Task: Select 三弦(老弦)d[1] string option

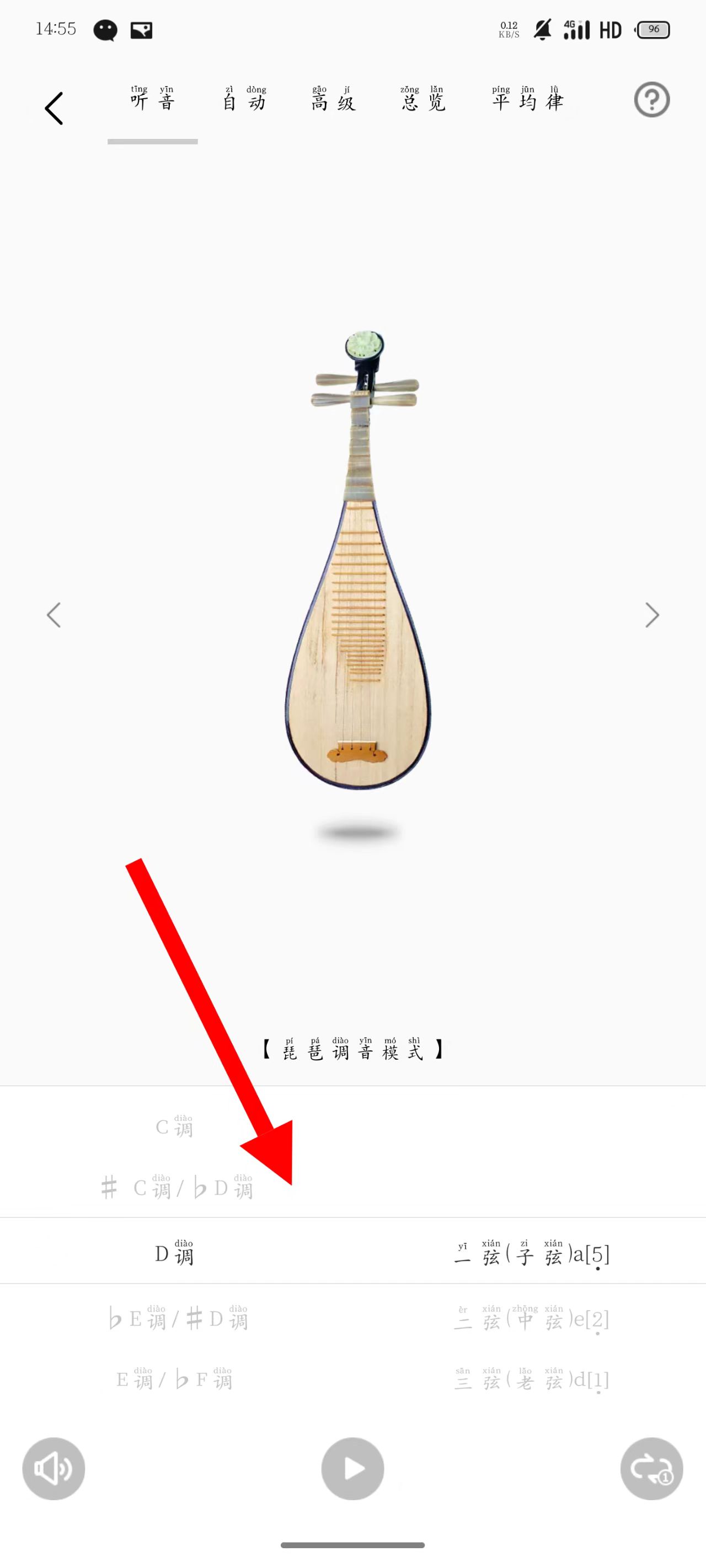Action: [531, 1379]
